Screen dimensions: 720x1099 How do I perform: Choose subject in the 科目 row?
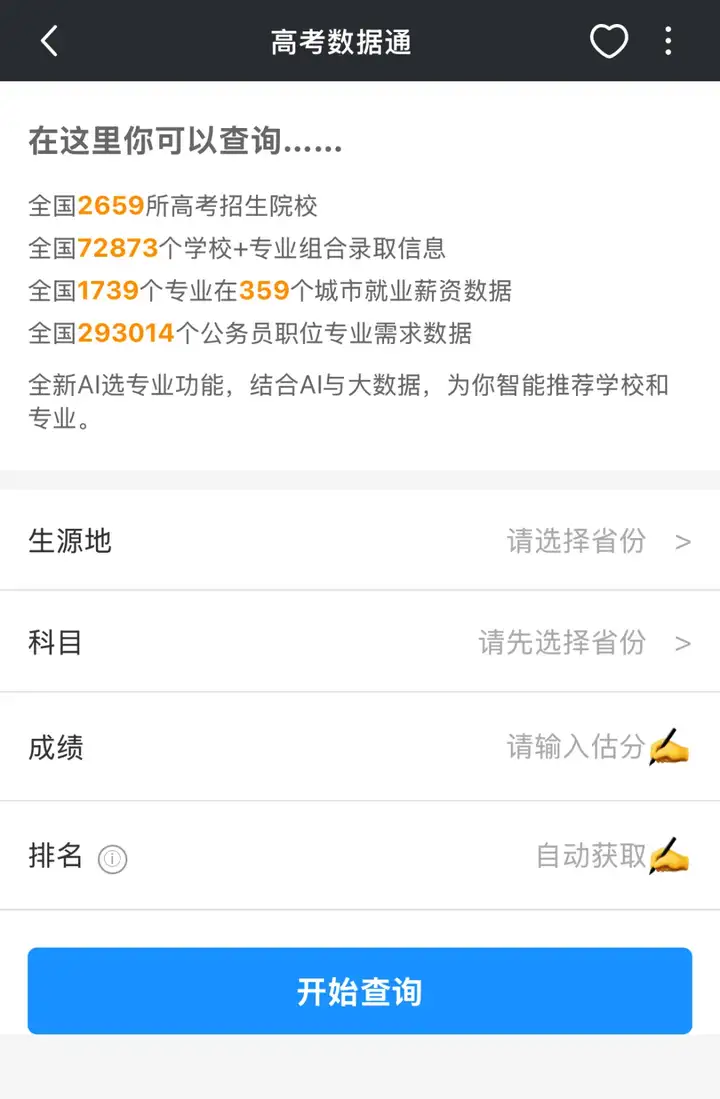coord(584,642)
